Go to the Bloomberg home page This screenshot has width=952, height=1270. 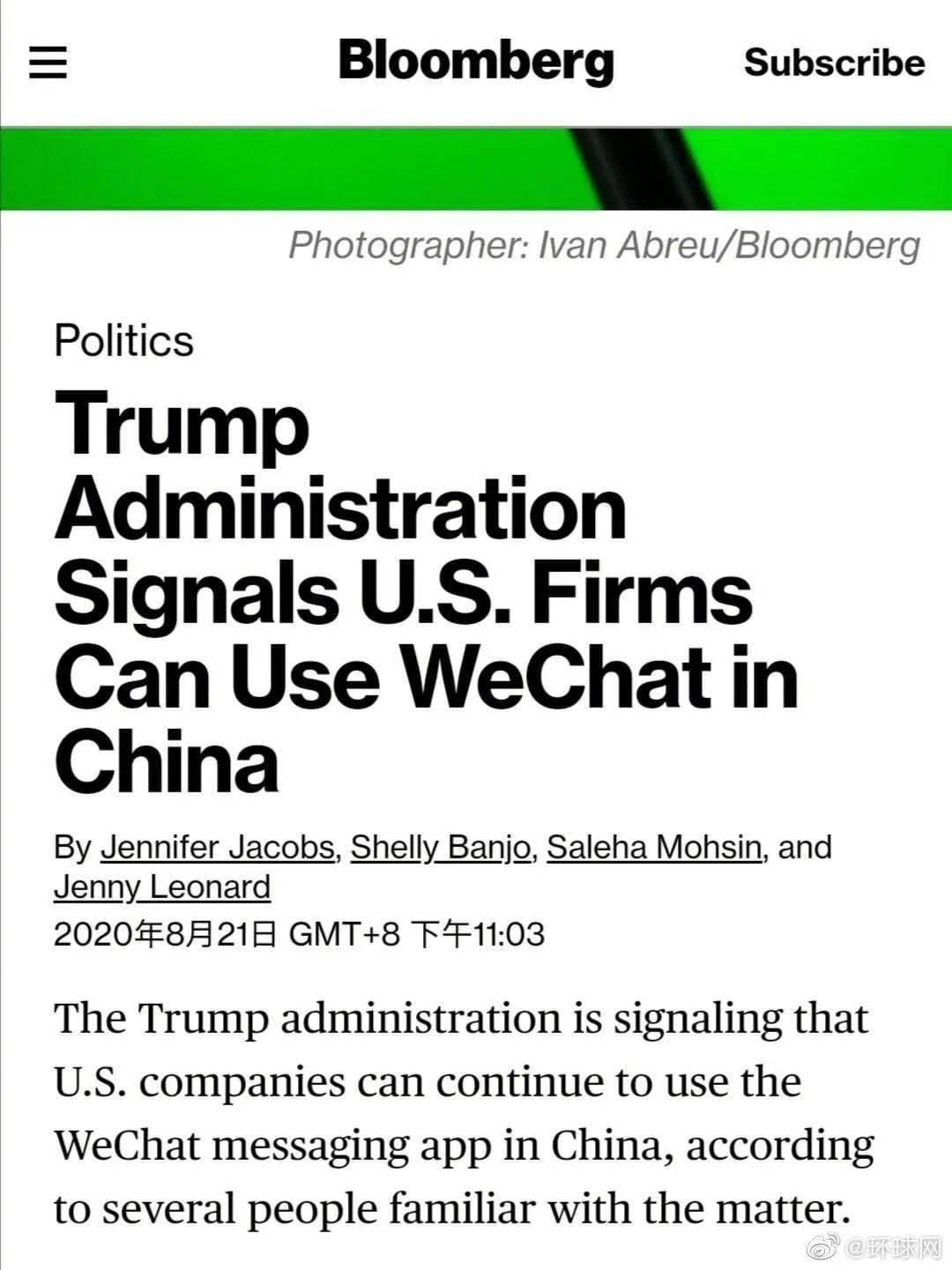pyautogui.click(x=476, y=61)
